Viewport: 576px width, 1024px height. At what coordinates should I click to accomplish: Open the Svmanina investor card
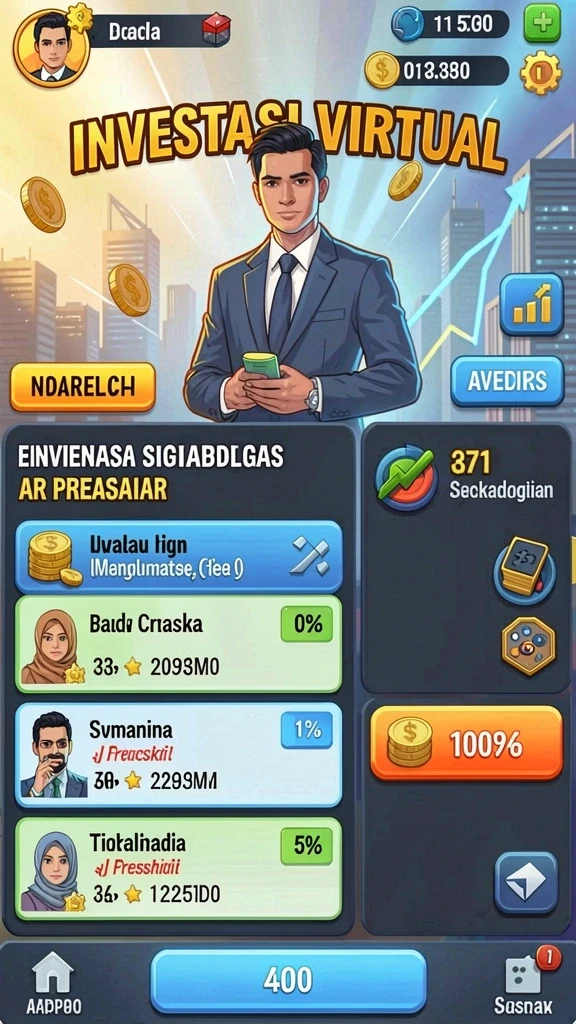(178, 755)
